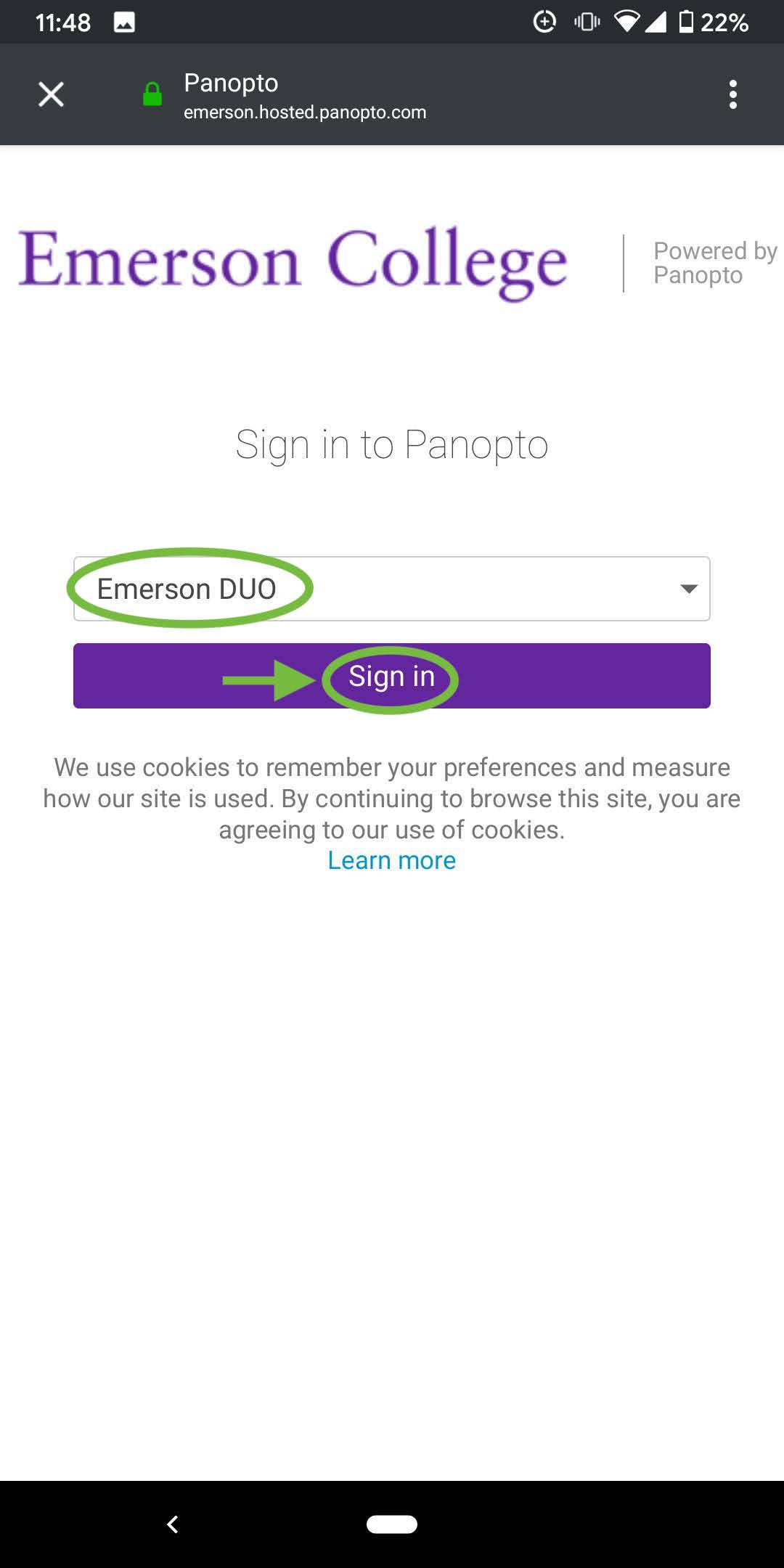
Task: Tap the purple Sign in button
Action: pyautogui.click(x=392, y=676)
